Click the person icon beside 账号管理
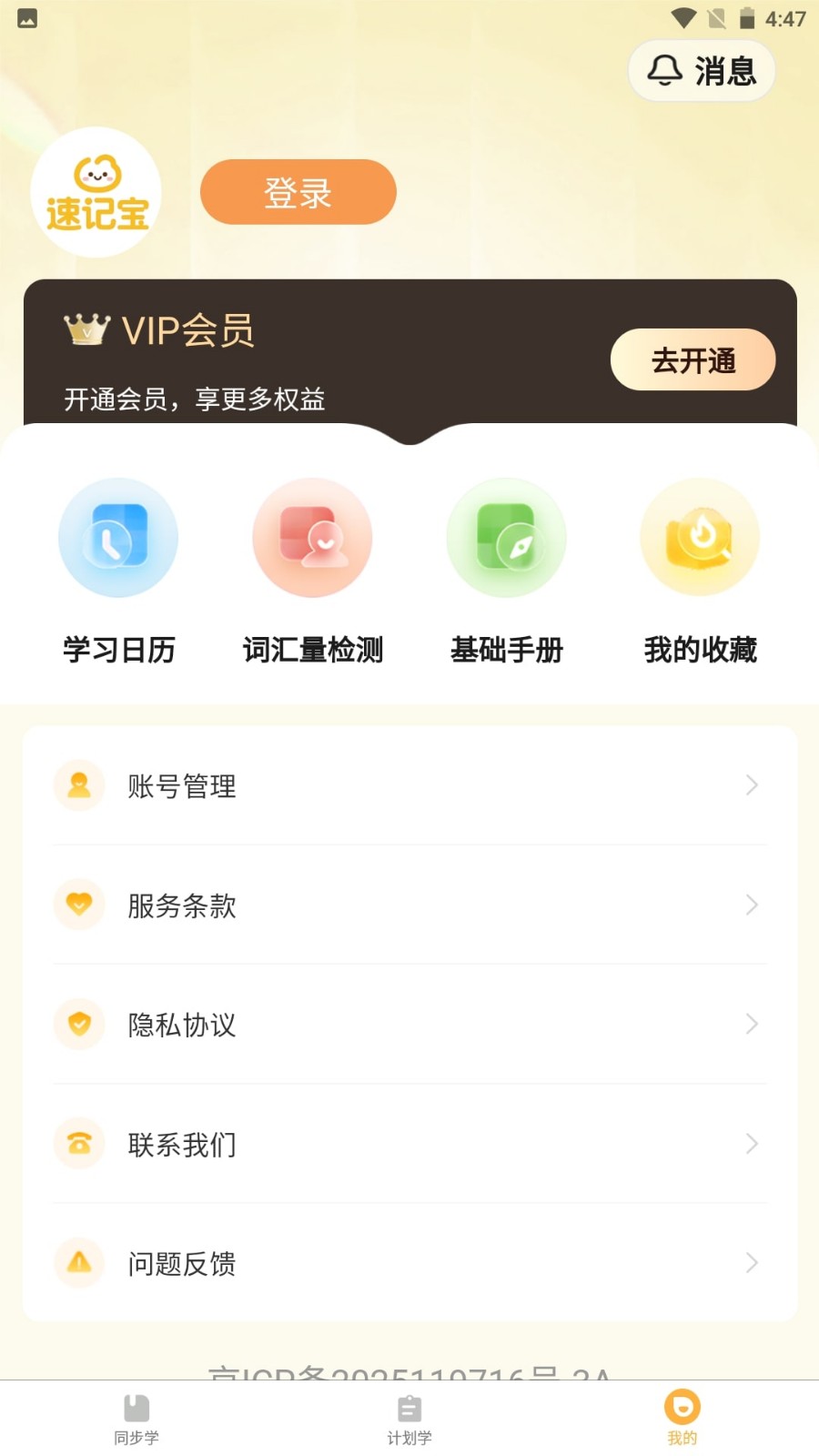Screen dimensions: 819x1456 coord(79,785)
